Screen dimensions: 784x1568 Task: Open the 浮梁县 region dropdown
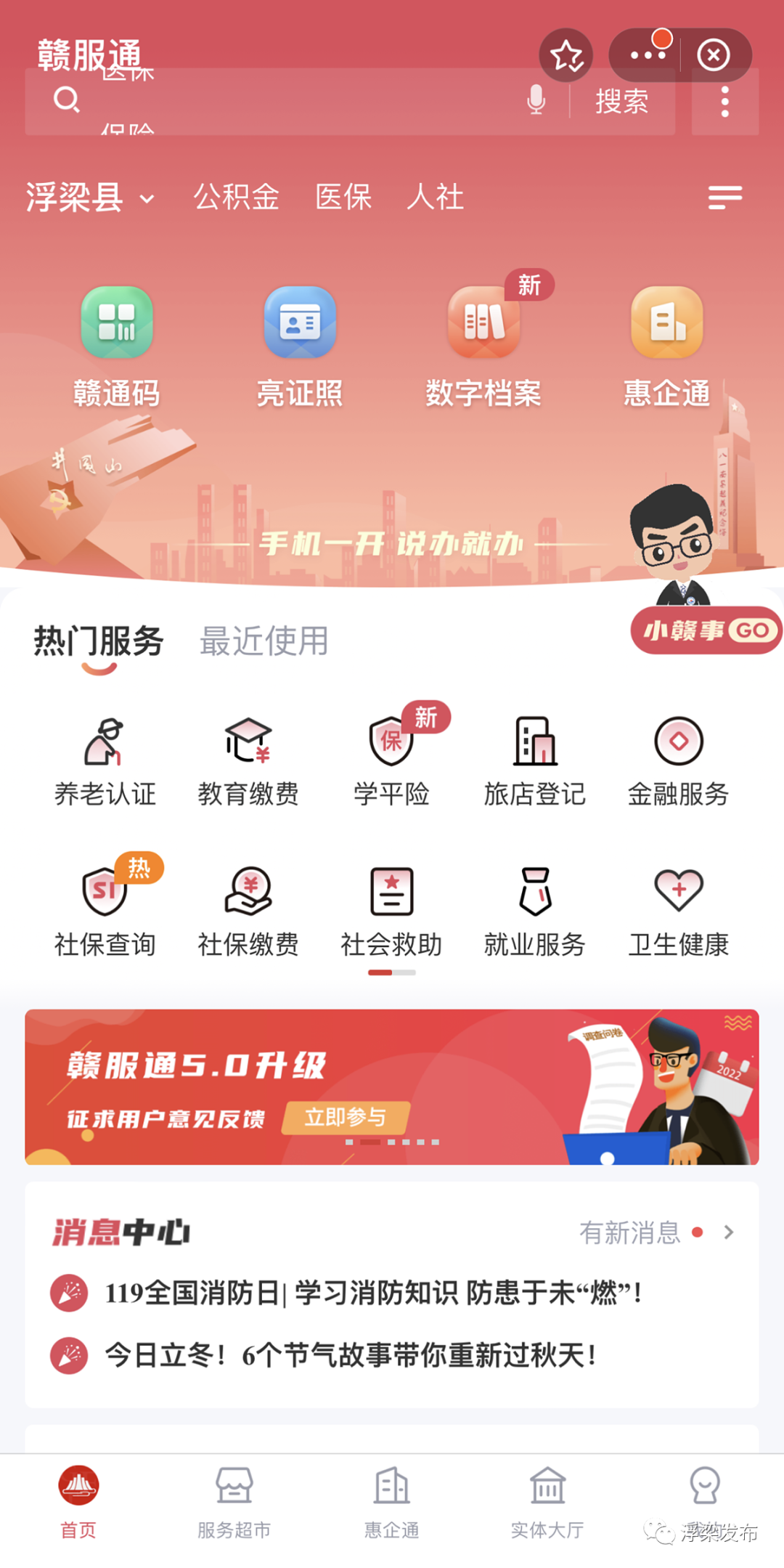(x=90, y=198)
